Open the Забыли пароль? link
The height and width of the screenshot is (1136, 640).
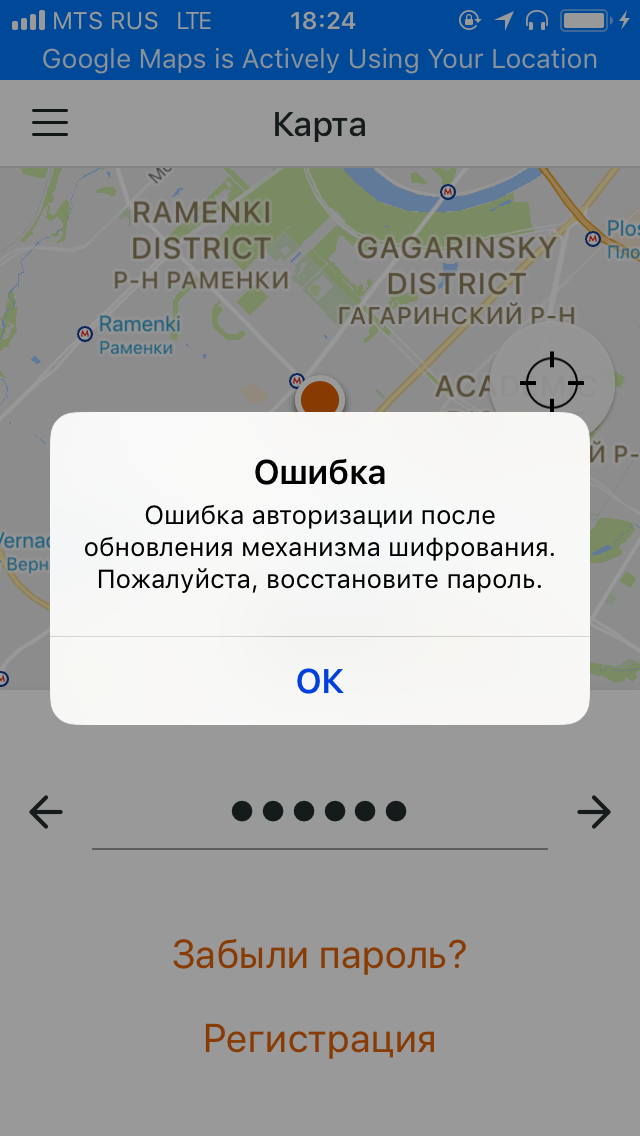point(320,955)
